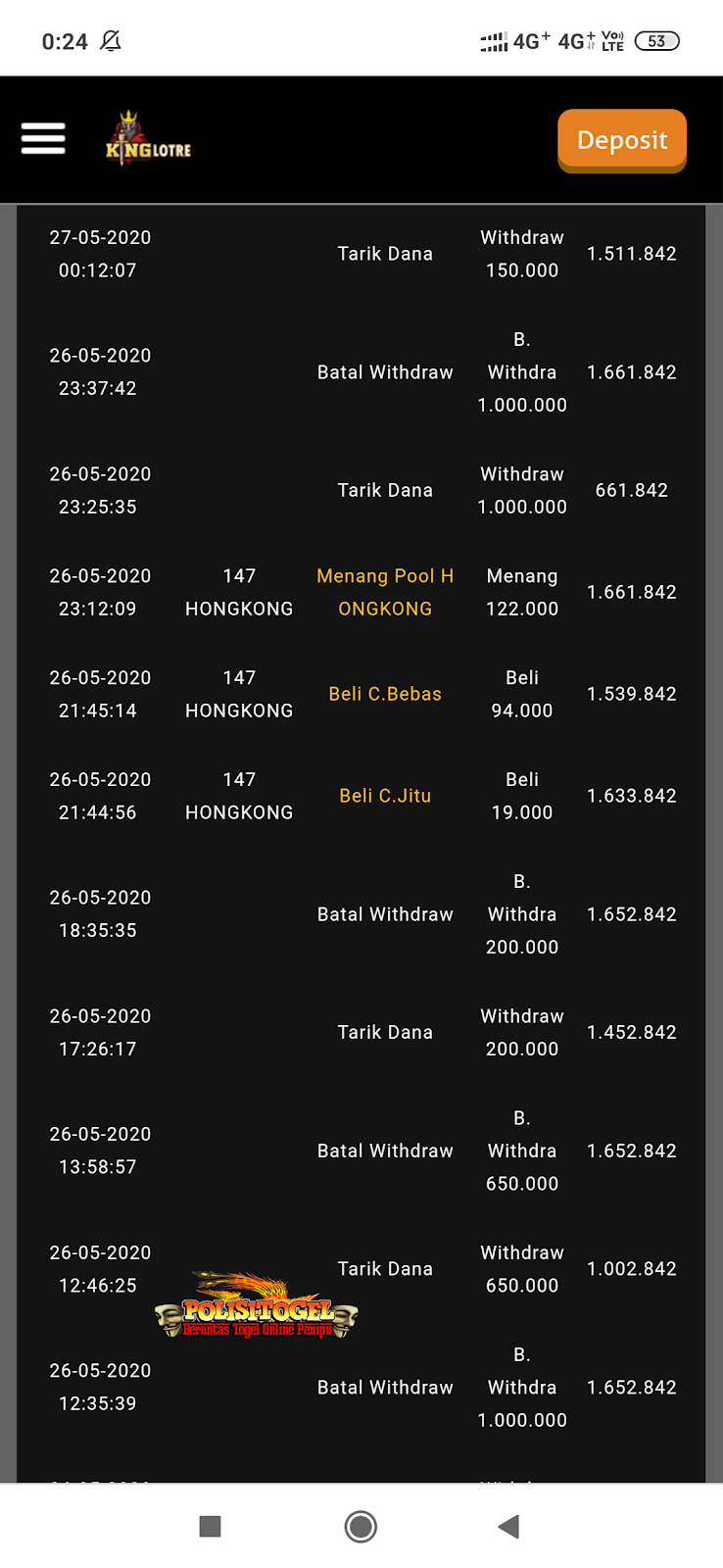
Task: Go back with the system back button
Action: [x=508, y=1526]
